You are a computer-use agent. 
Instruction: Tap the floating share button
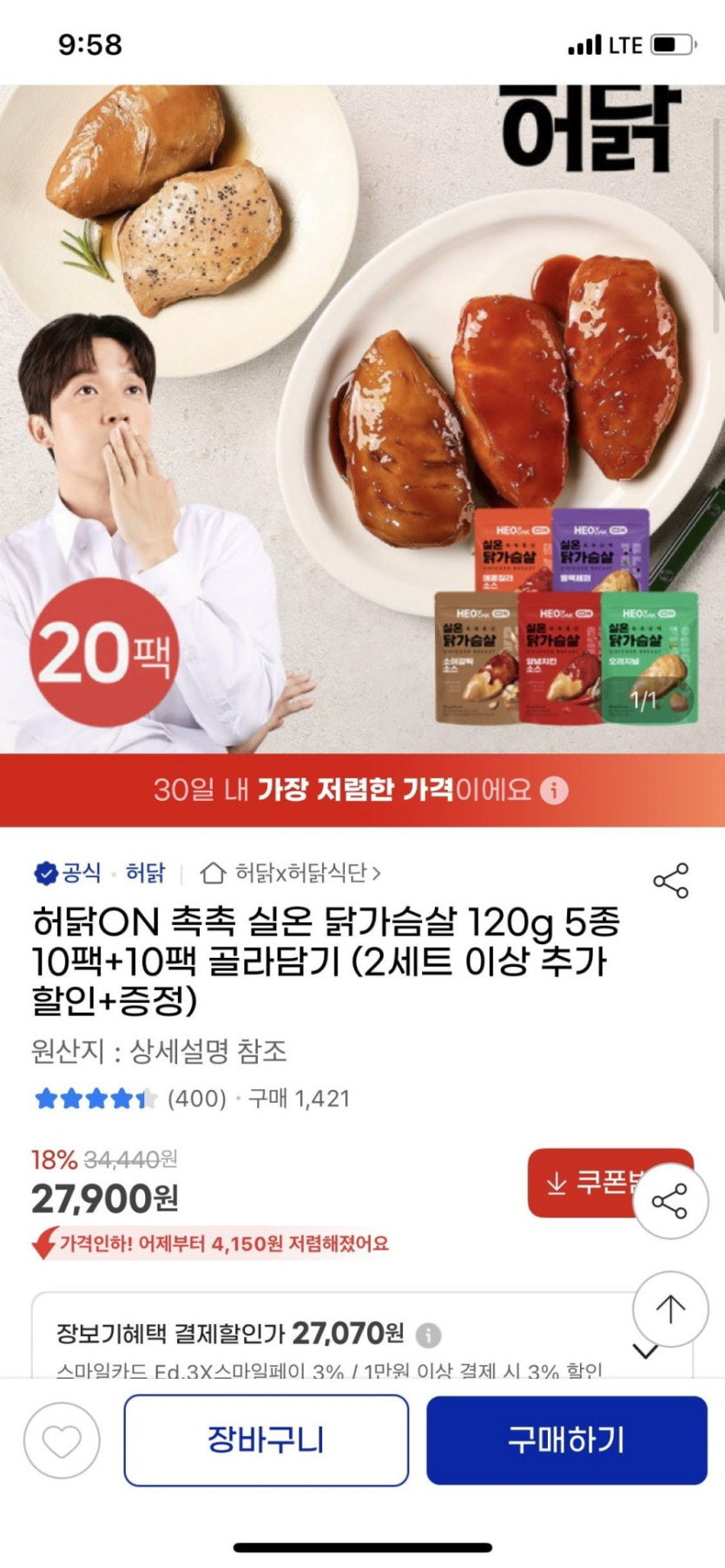coord(670,1201)
